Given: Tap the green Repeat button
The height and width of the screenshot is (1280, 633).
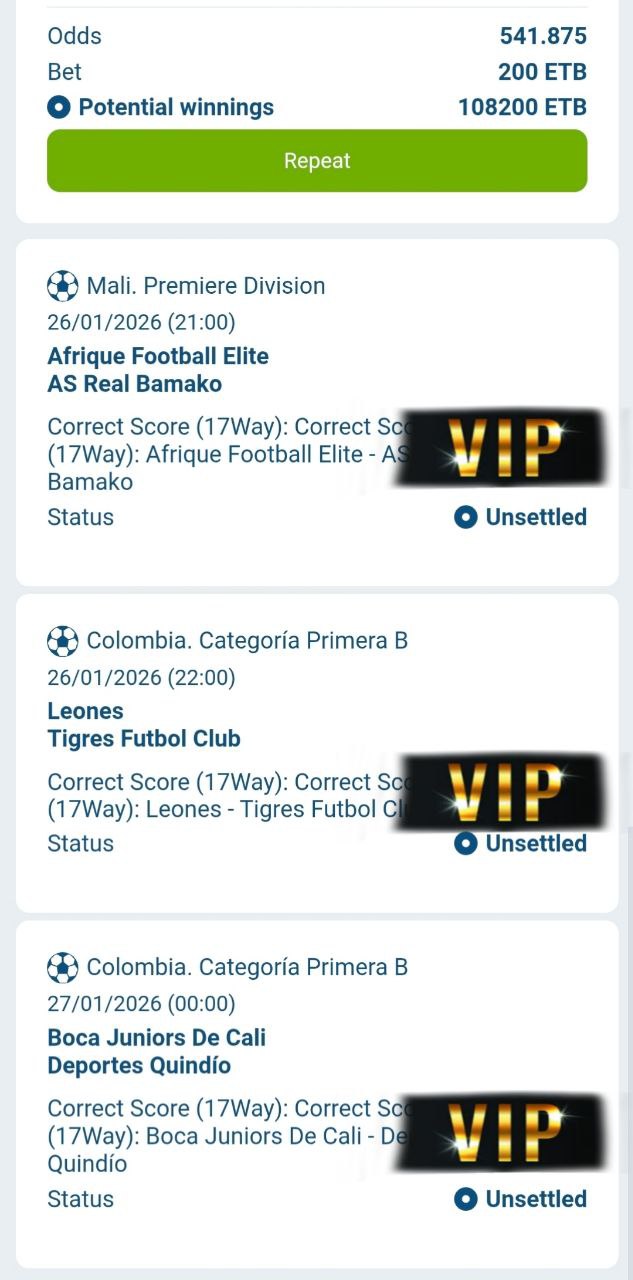Looking at the screenshot, I should (316, 160).
